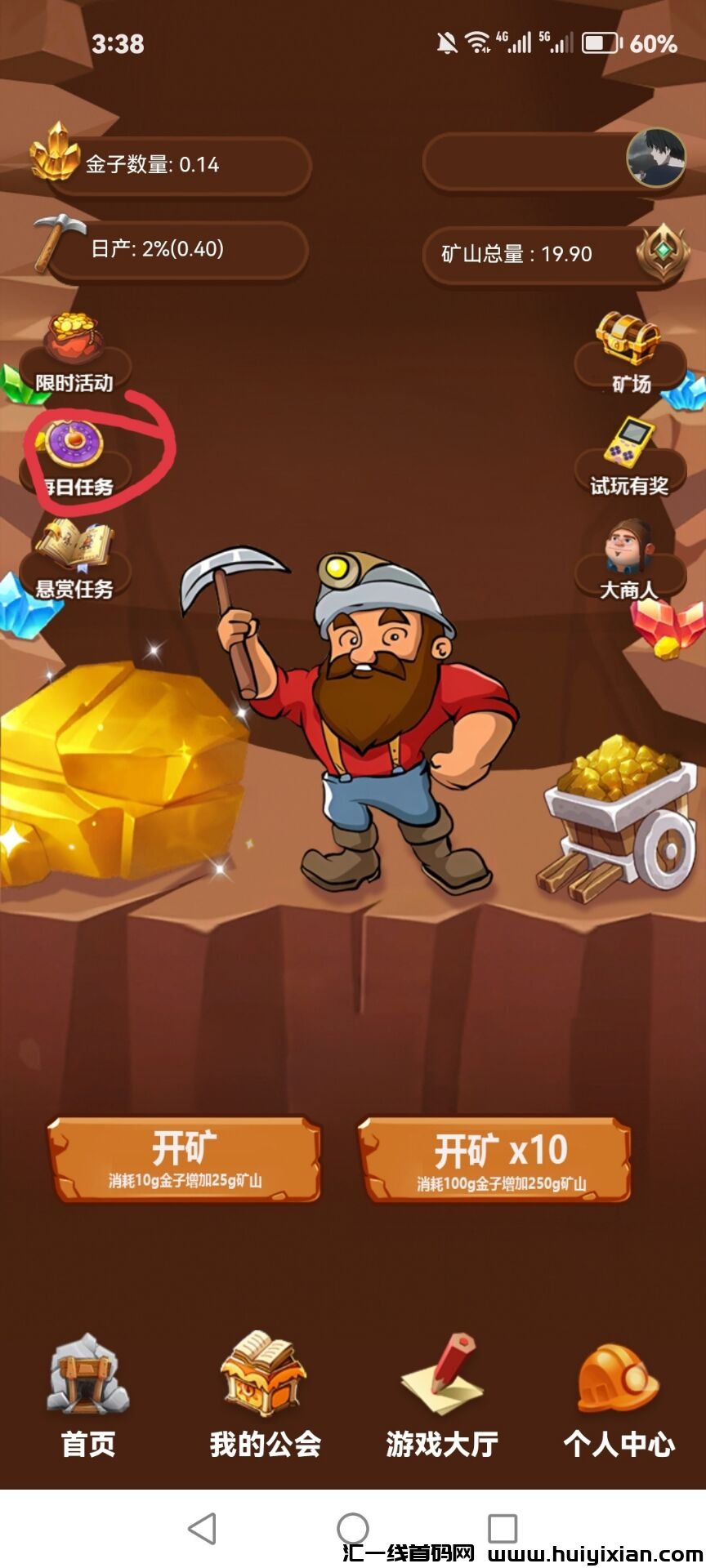
Task: Switch to 个人中心 profile tab
Action: click(x=619, y=1398)
